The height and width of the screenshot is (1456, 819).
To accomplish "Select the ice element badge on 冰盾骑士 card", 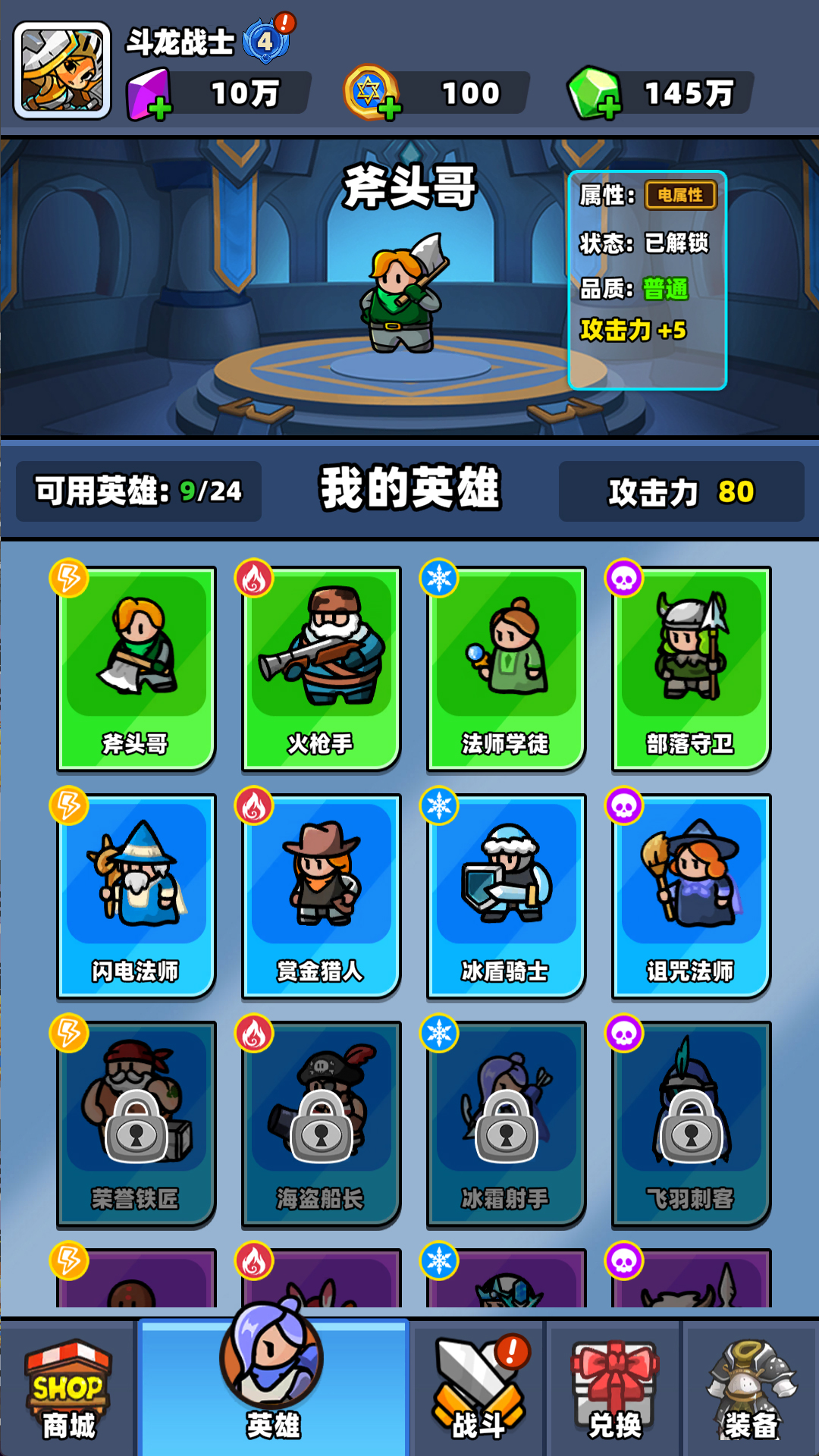I will click(x=438, y=806).
